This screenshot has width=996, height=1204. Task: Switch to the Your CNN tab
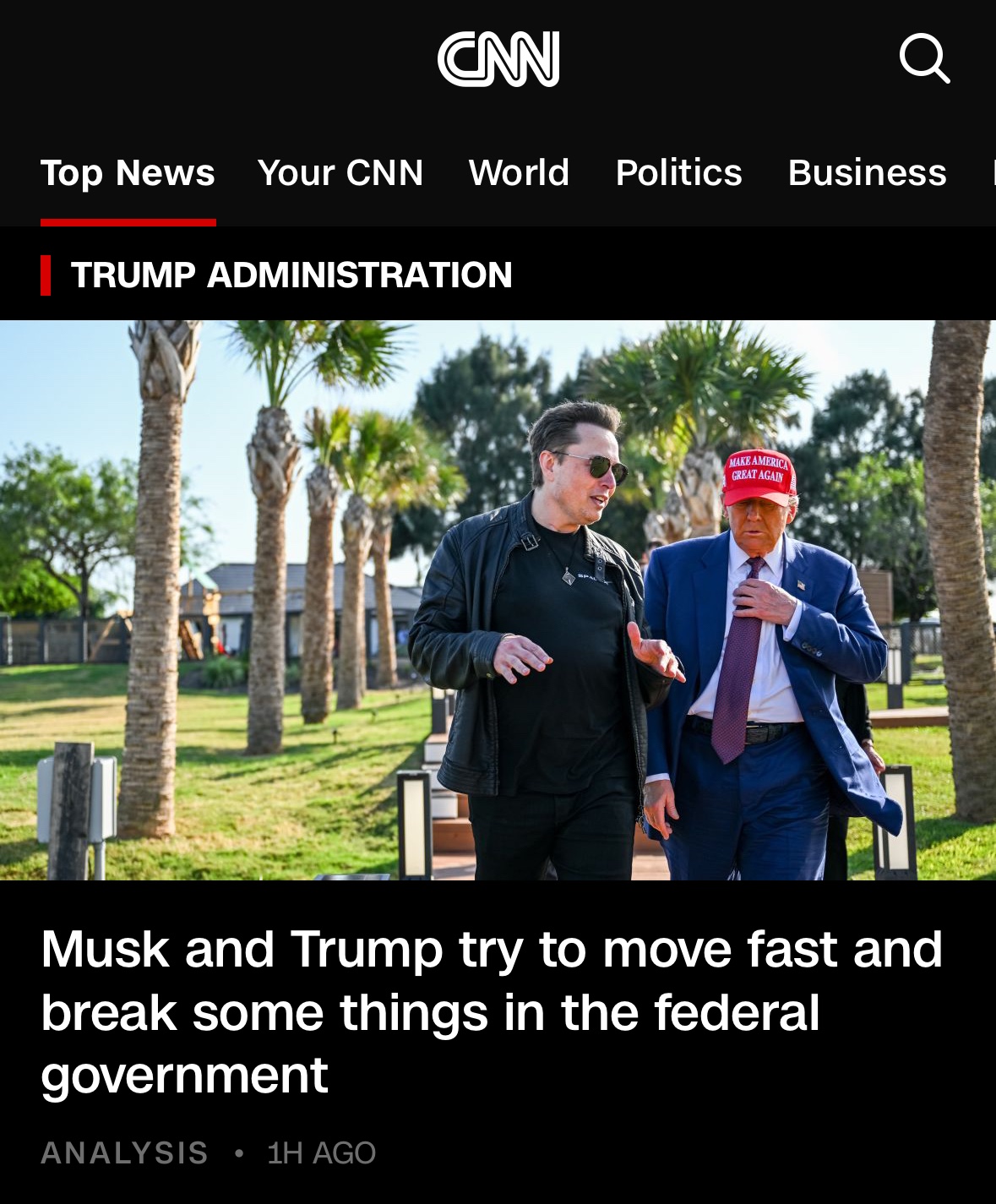pyautogui.click(x=340, y=173)
